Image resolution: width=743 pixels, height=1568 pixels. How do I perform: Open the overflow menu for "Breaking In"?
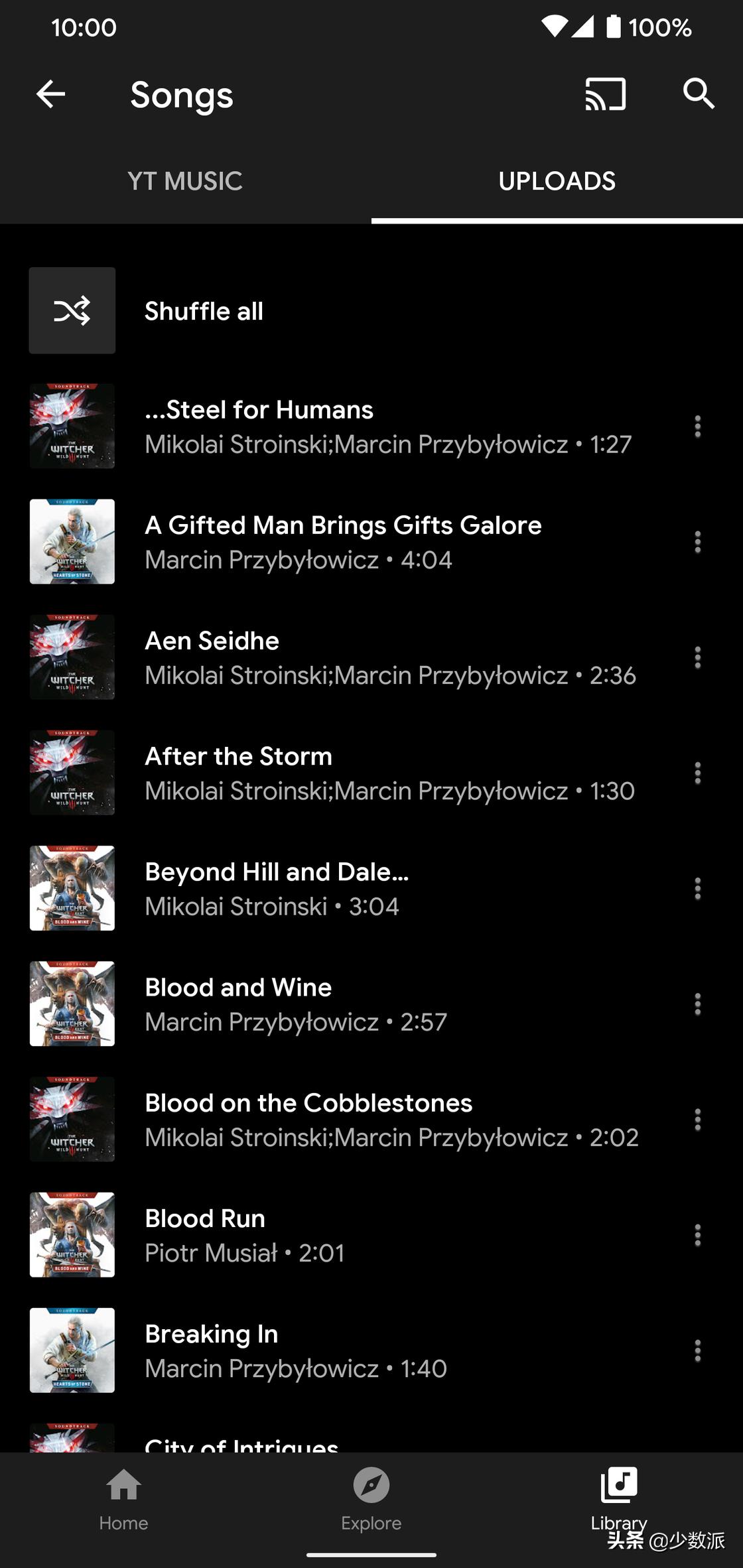(697, 1350)
